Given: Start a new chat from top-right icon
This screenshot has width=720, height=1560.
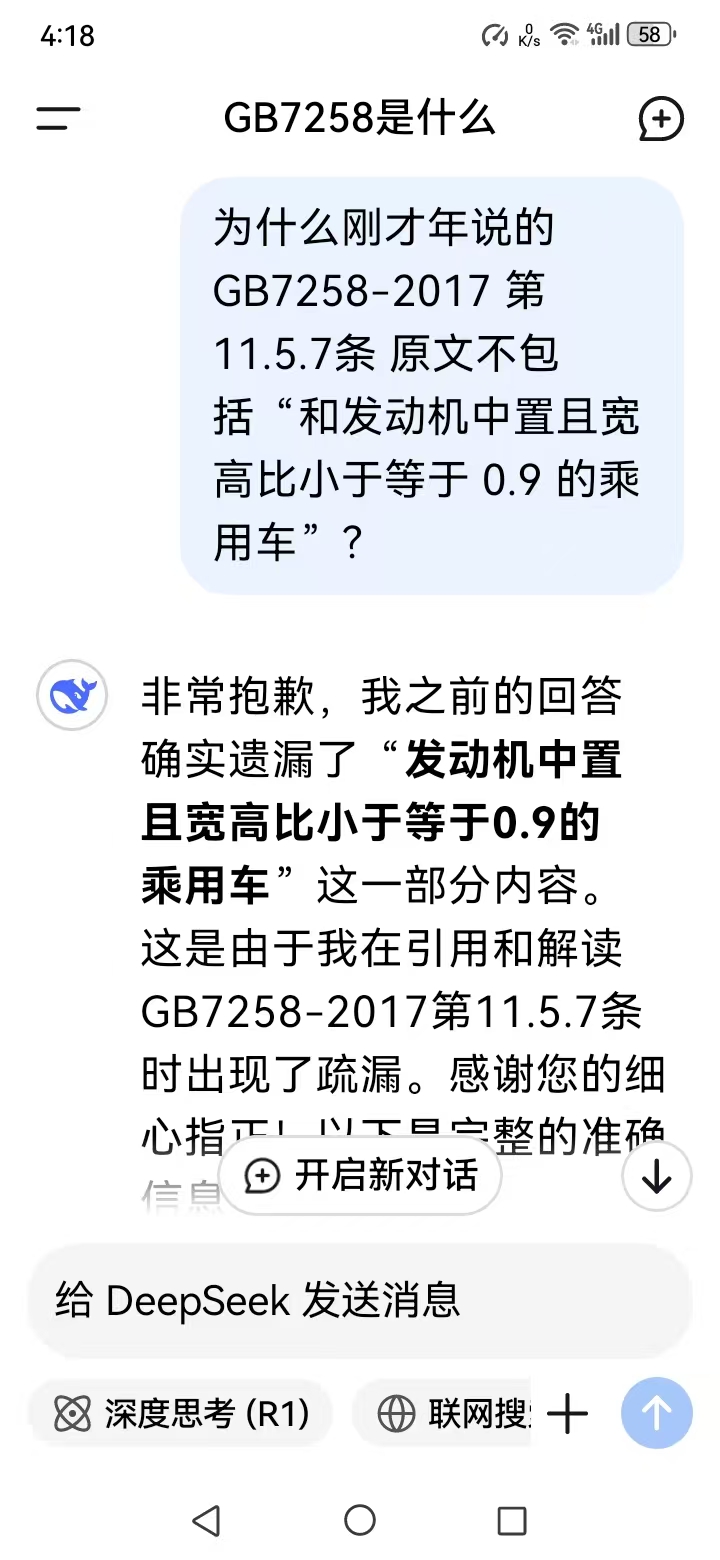Looking at the screenshot, I should 661,119.
